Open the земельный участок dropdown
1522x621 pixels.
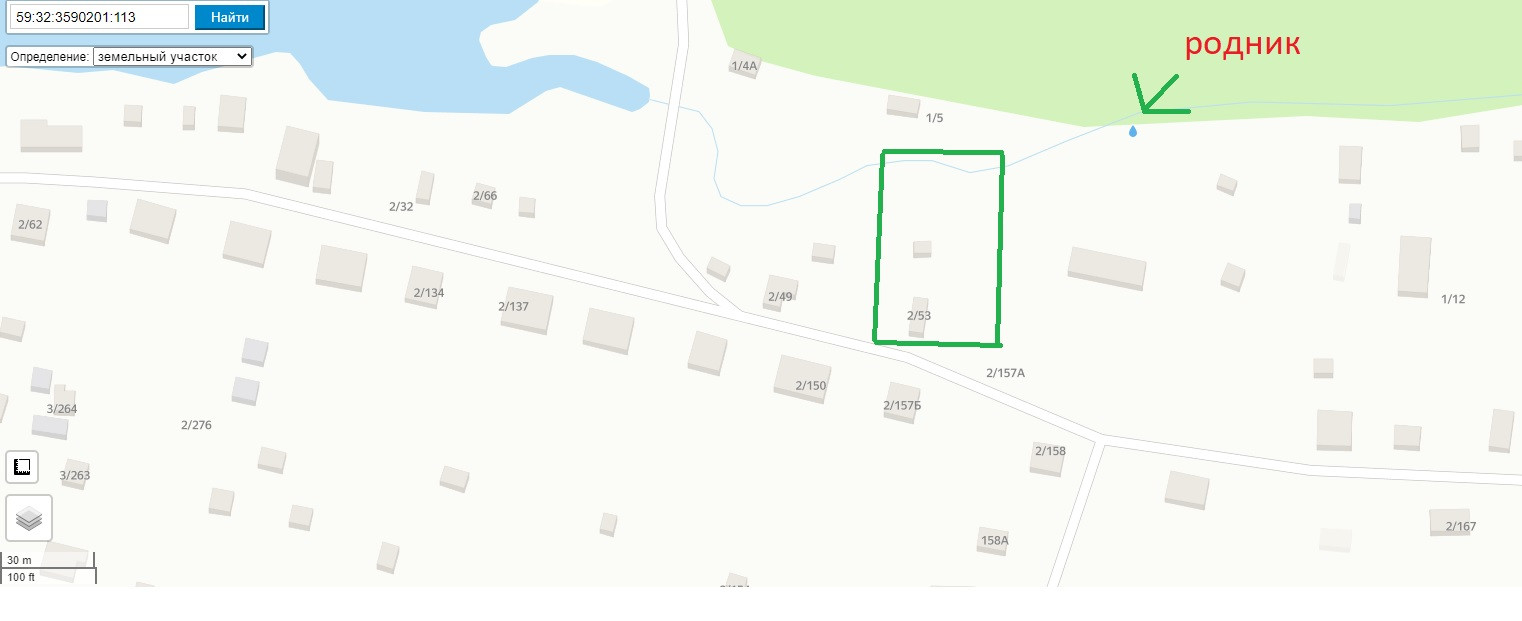coord(171,57)
